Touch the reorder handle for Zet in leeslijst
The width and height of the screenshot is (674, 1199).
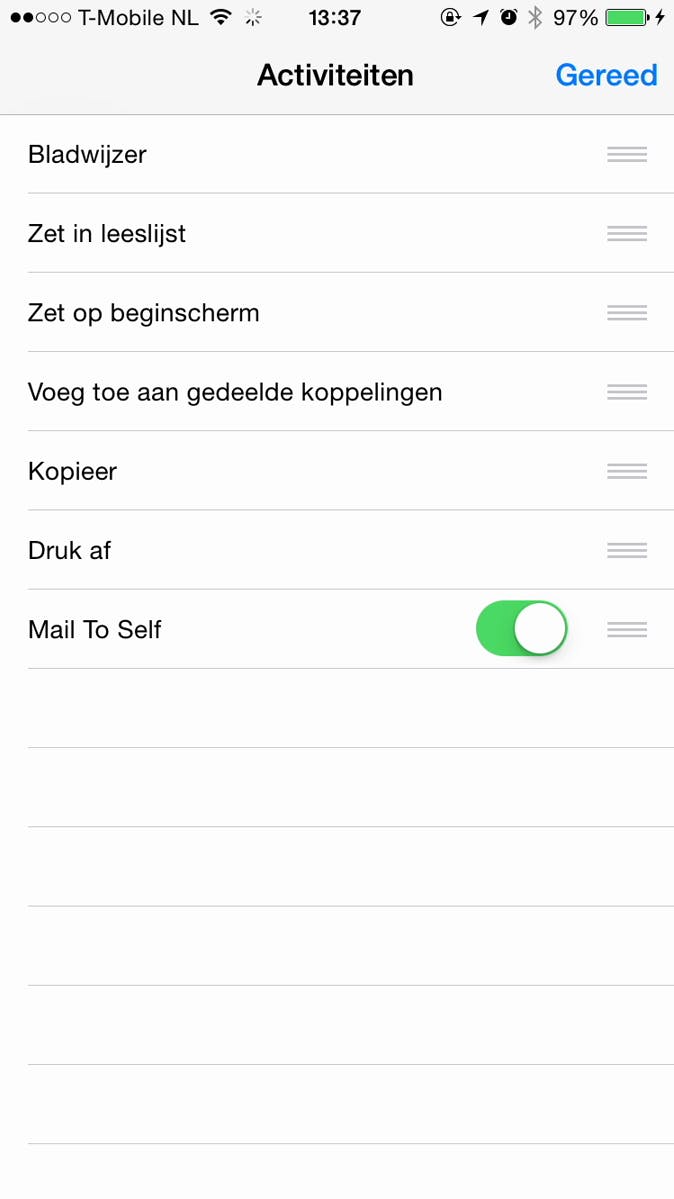627,233
